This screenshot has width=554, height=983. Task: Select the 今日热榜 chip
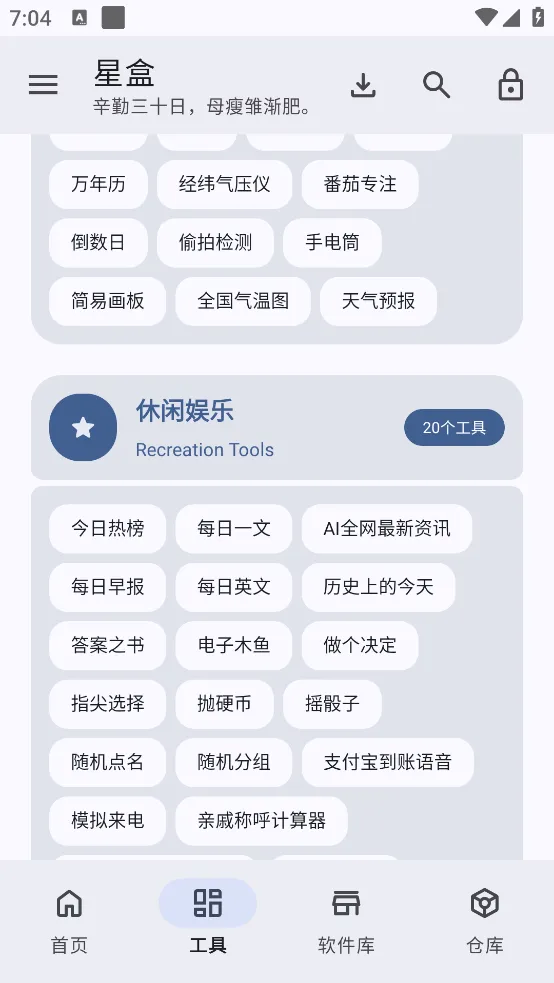point(108,528)
